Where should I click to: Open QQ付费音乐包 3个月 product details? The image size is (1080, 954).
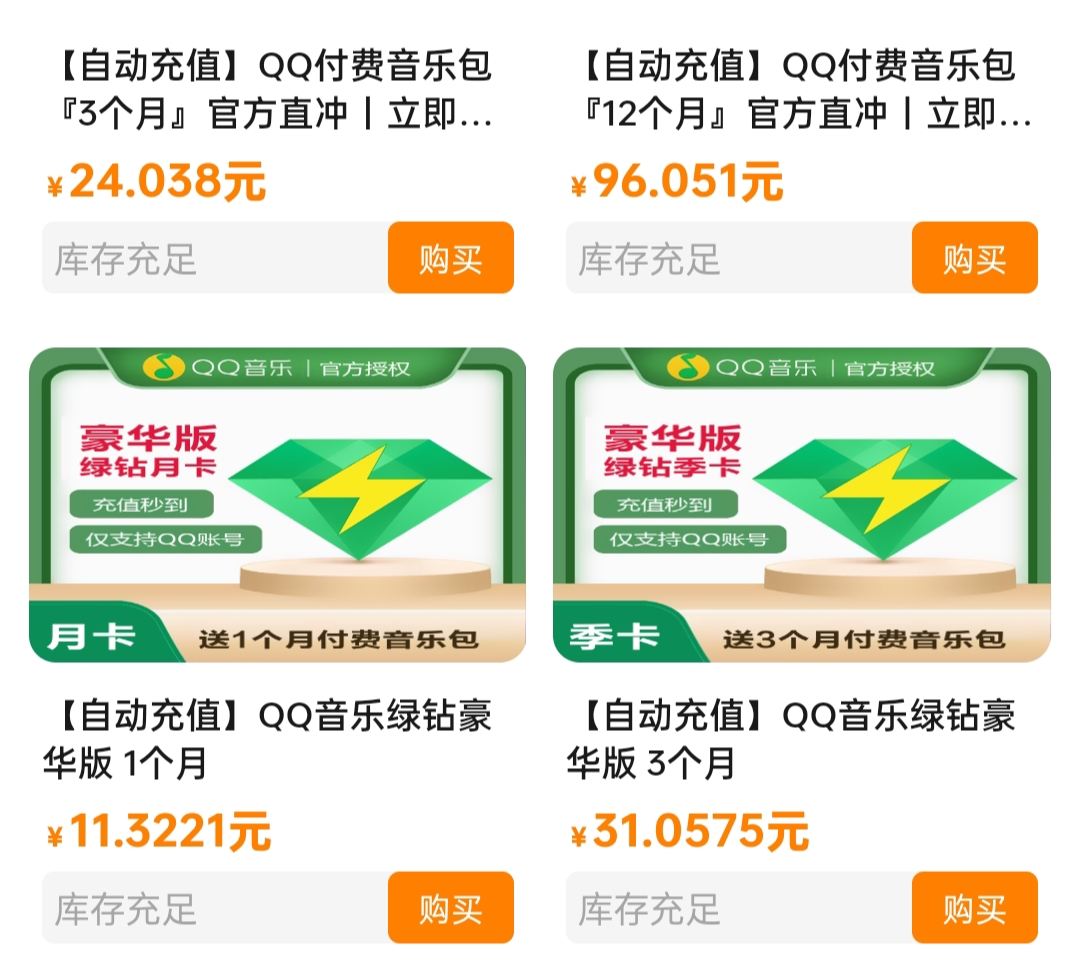270,91
